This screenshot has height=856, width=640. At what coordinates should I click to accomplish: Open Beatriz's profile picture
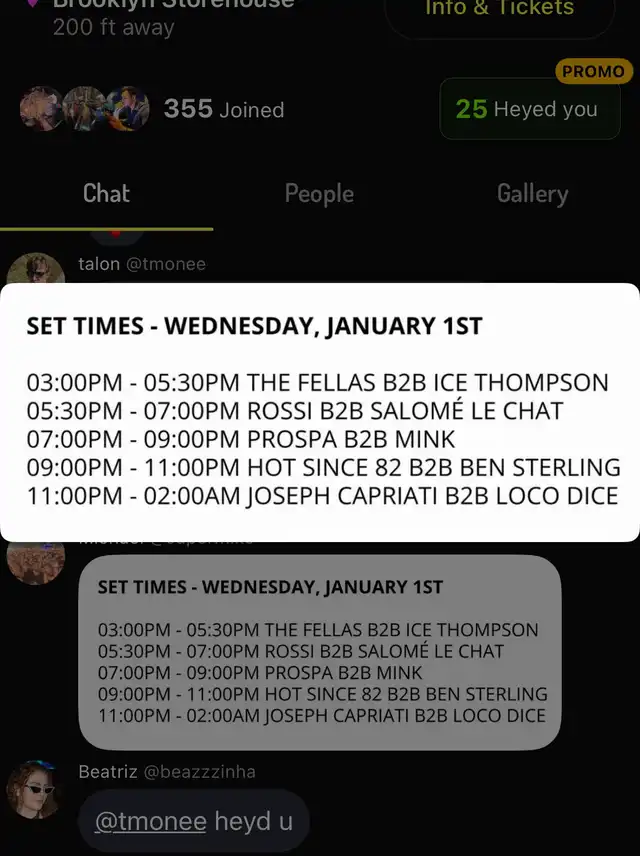click(x=35, y=790)
